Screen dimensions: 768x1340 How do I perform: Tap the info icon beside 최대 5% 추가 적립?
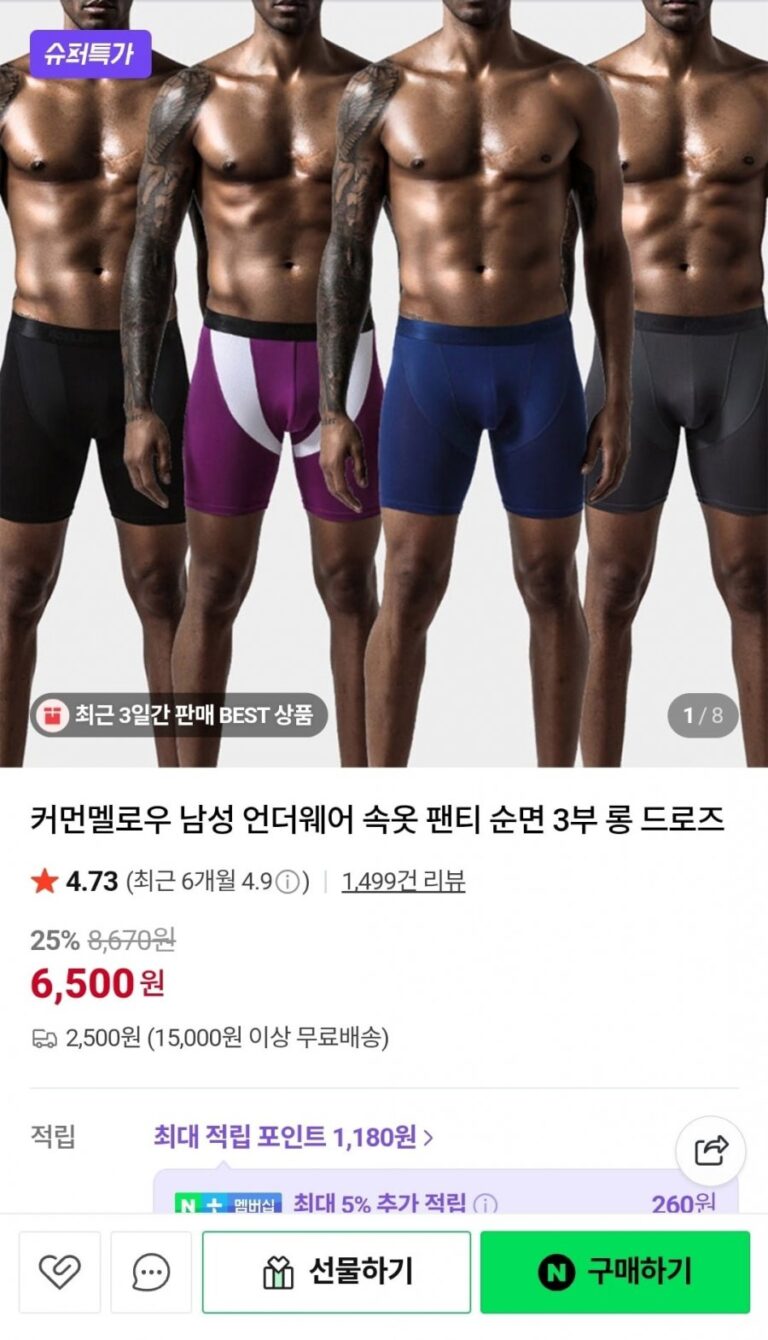pos(485,1203)
